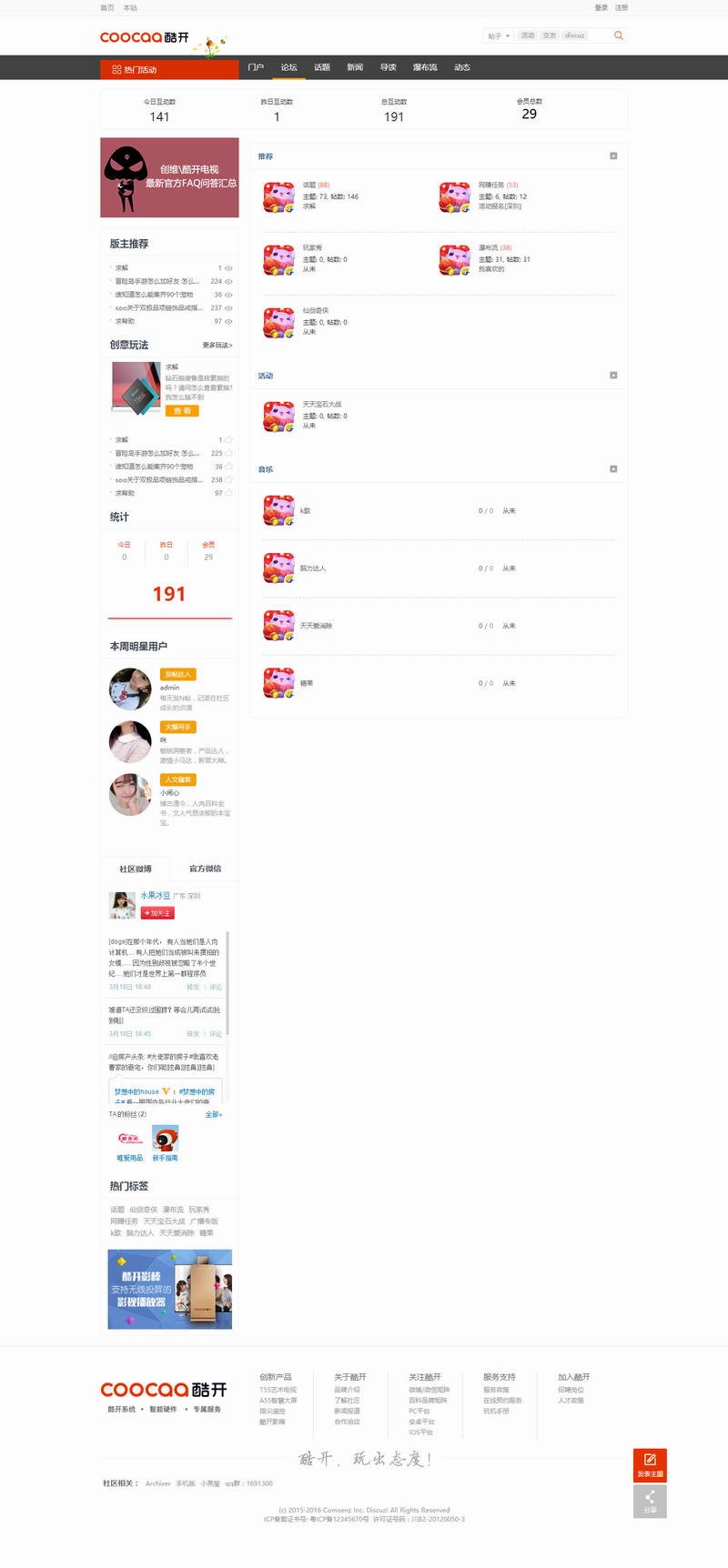Tap the 发表主题 post button
This screenshot has width=728, height=1568.
click(650, 1464)
